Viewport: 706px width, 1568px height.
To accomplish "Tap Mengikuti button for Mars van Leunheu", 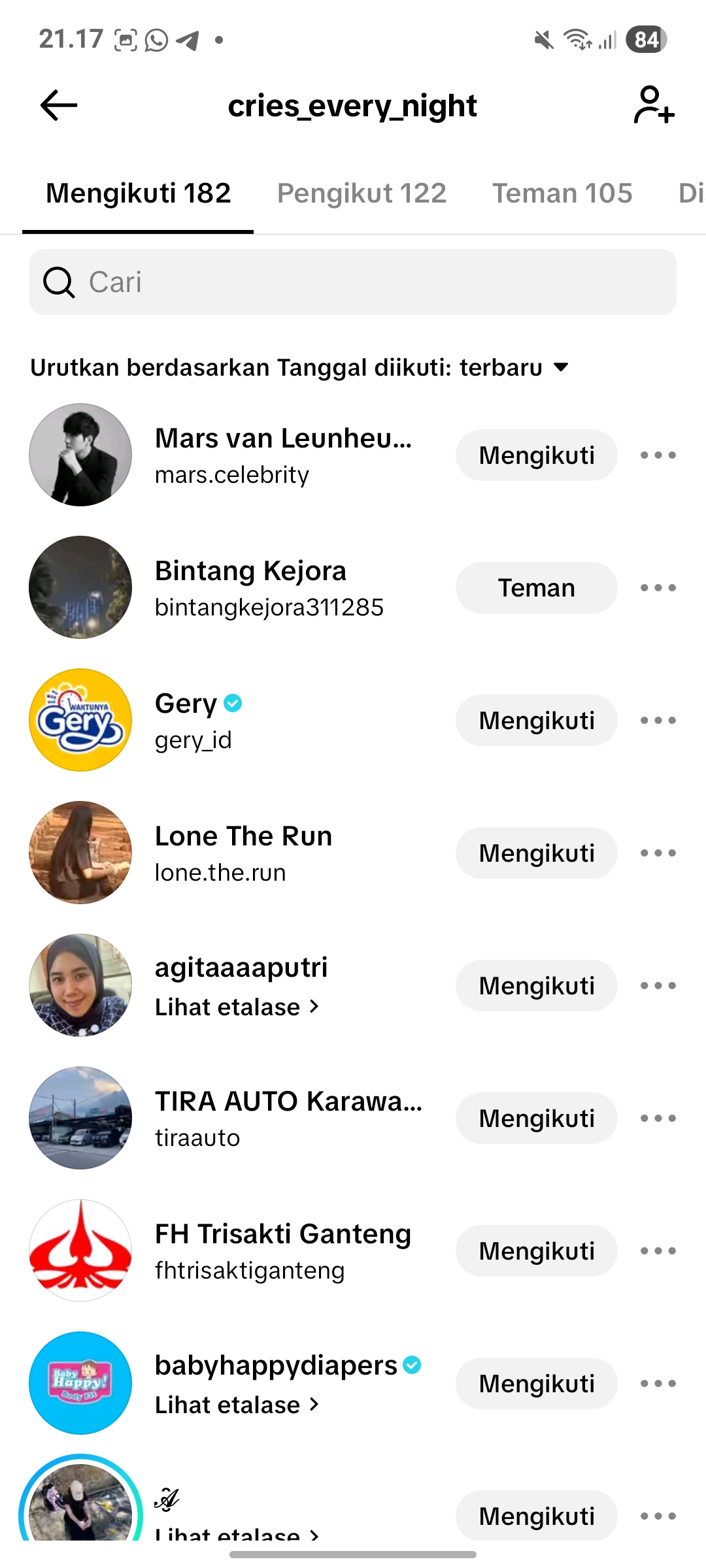I will click(x=536, y=455).
